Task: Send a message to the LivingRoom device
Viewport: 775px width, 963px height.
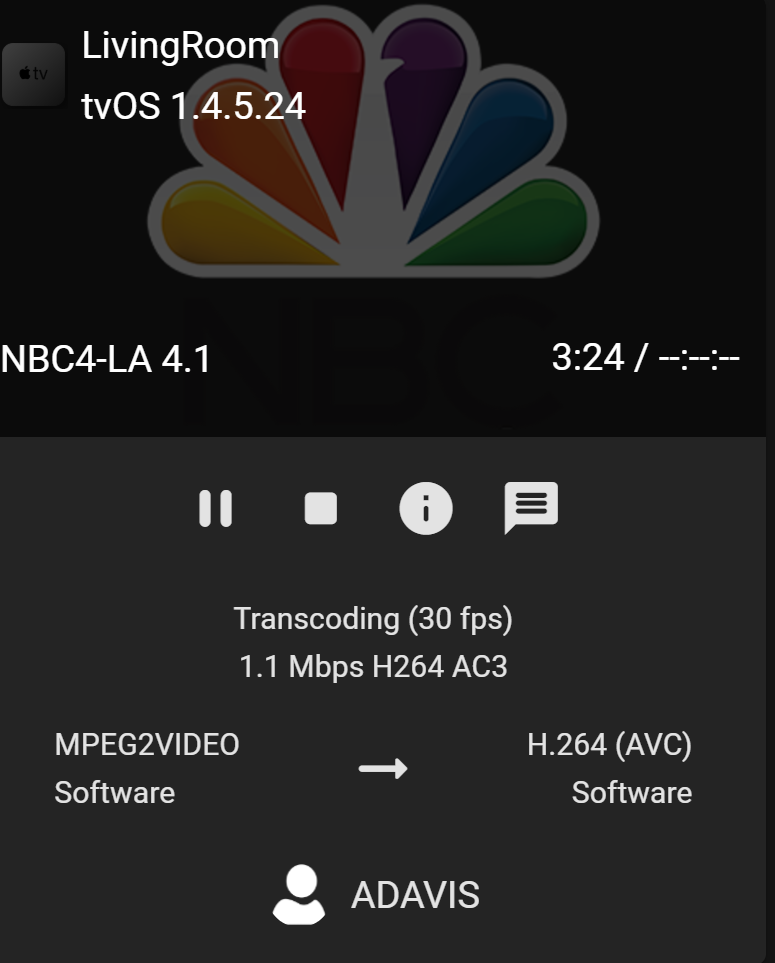Action: tap(530, 508)
